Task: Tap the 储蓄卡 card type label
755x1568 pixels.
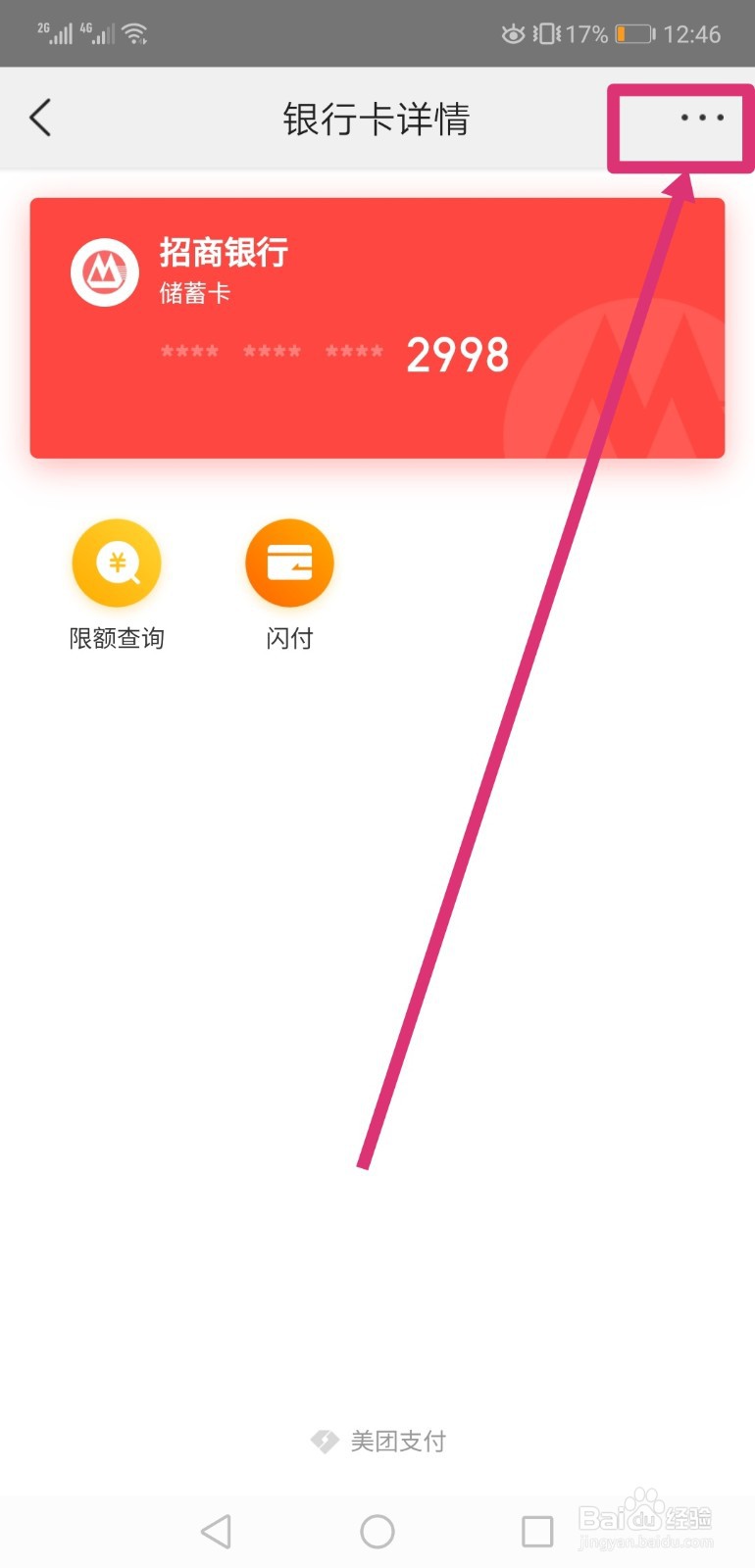Action: 193,294
